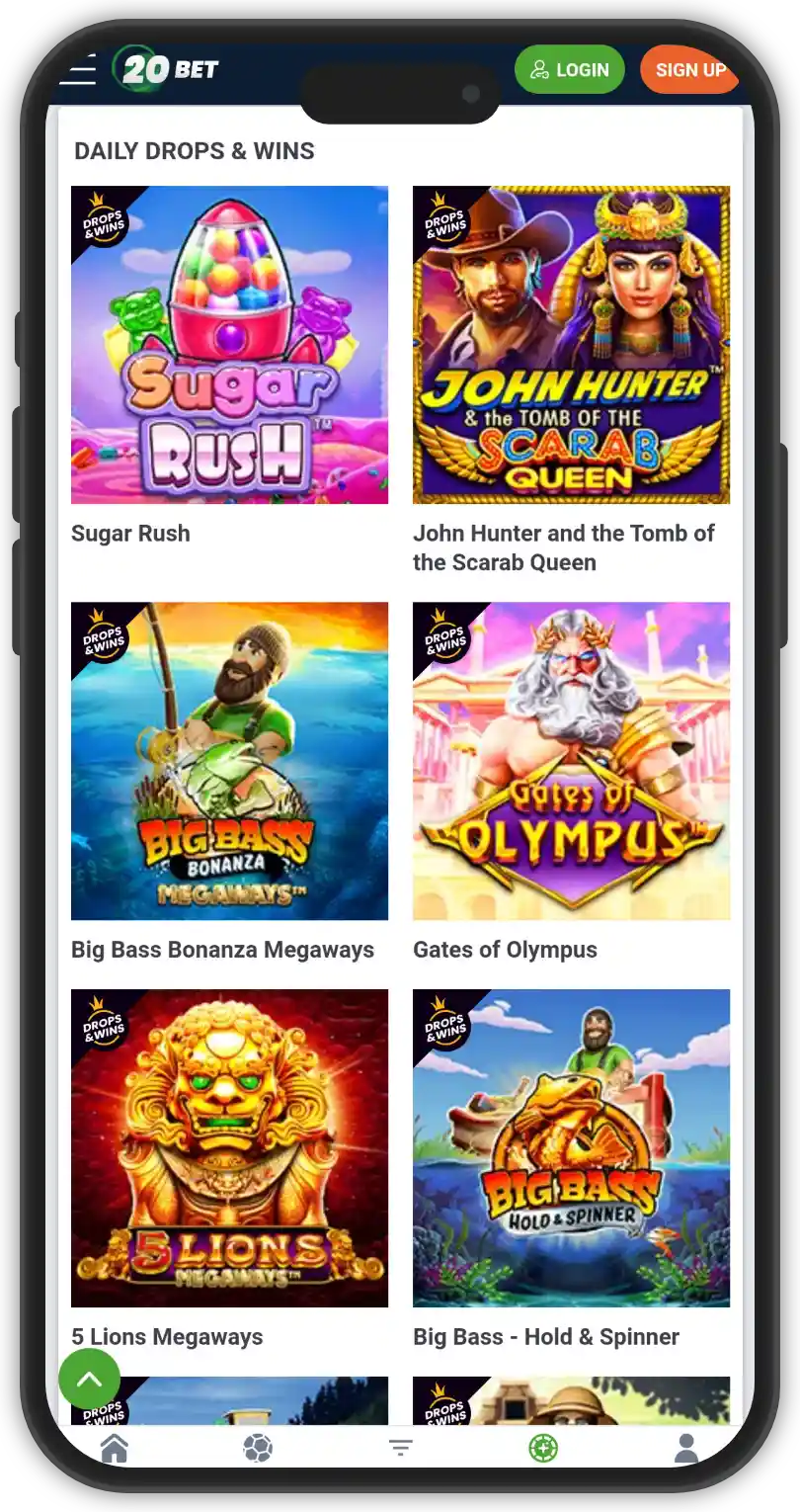Switch to the sports ball tab
Screen dimensions: 800x1512
[258, 1449]
